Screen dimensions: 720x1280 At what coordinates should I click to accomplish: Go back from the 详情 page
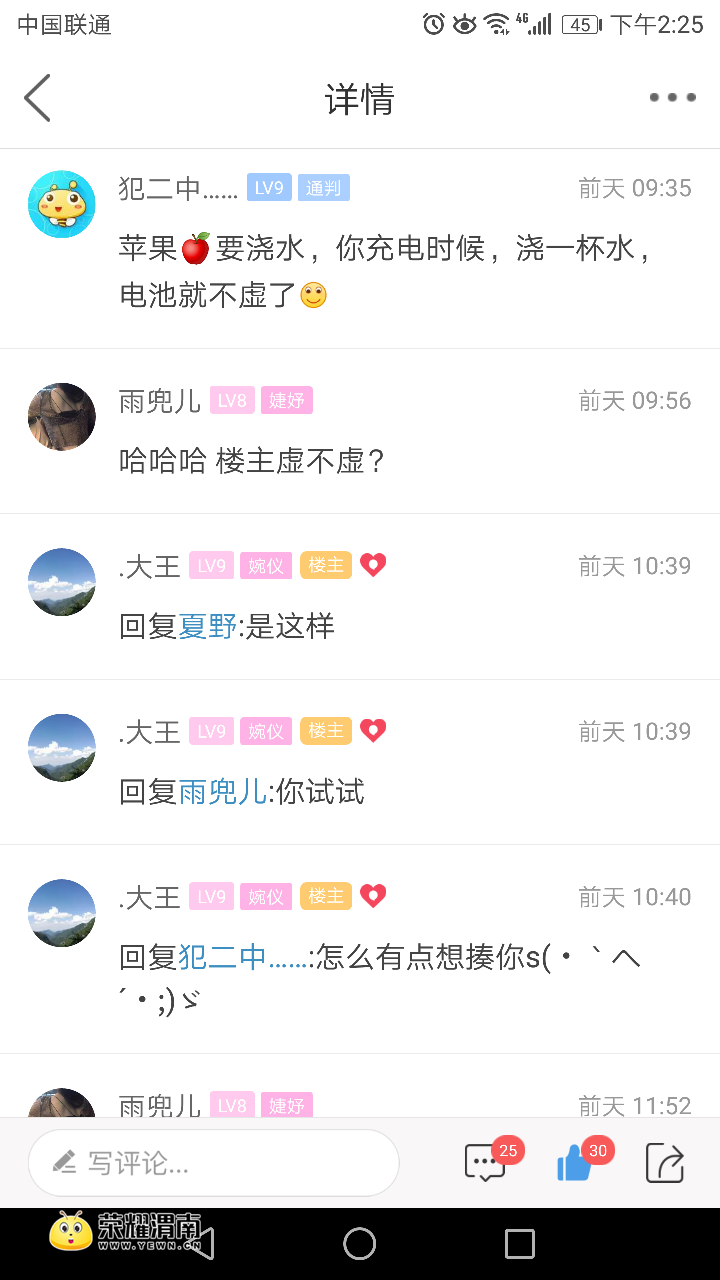[x=37, y=98]
